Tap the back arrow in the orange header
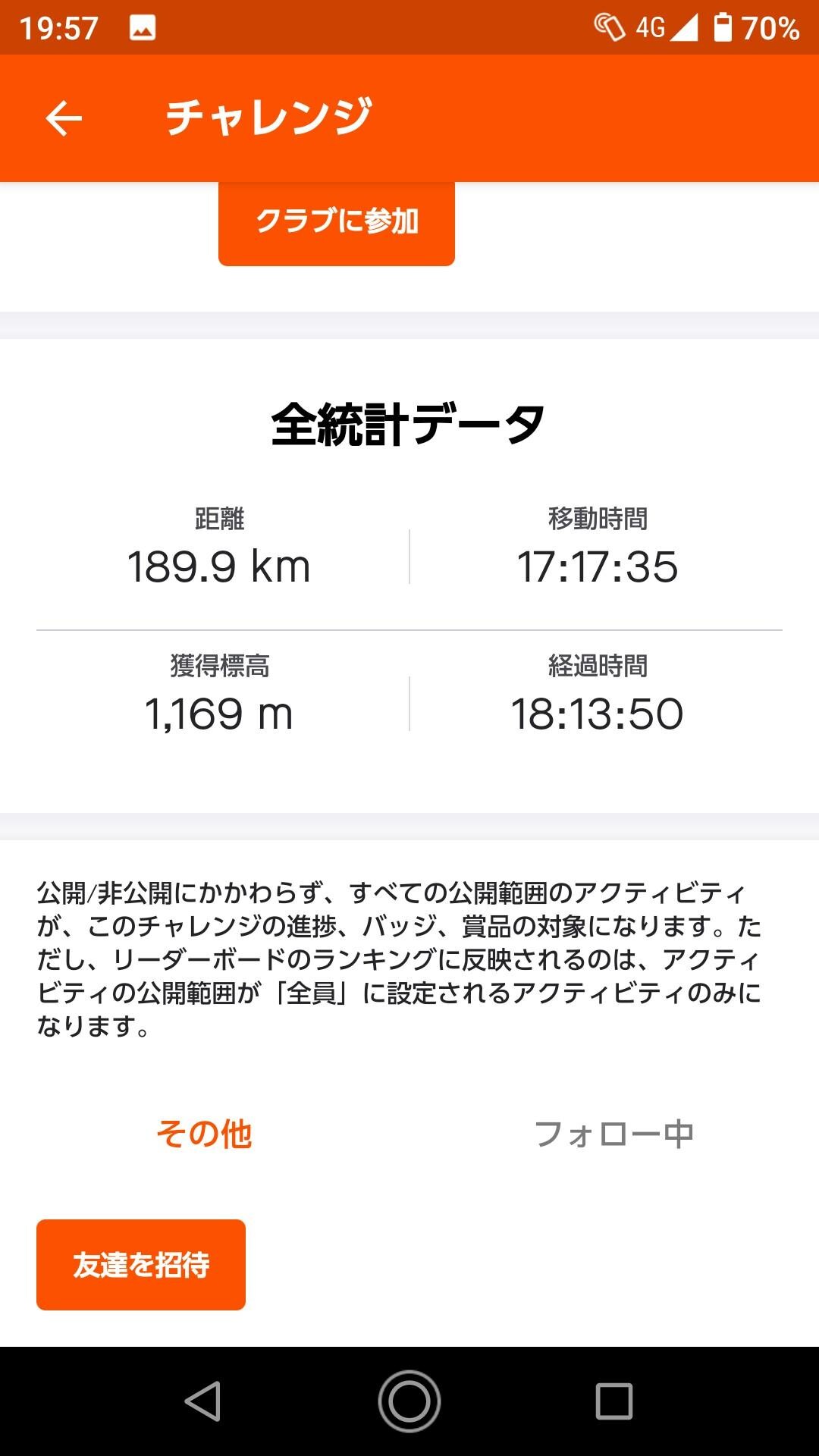The height and width of the screenshot is (1456, 819). pyautogui.click(x=64, y=118)
